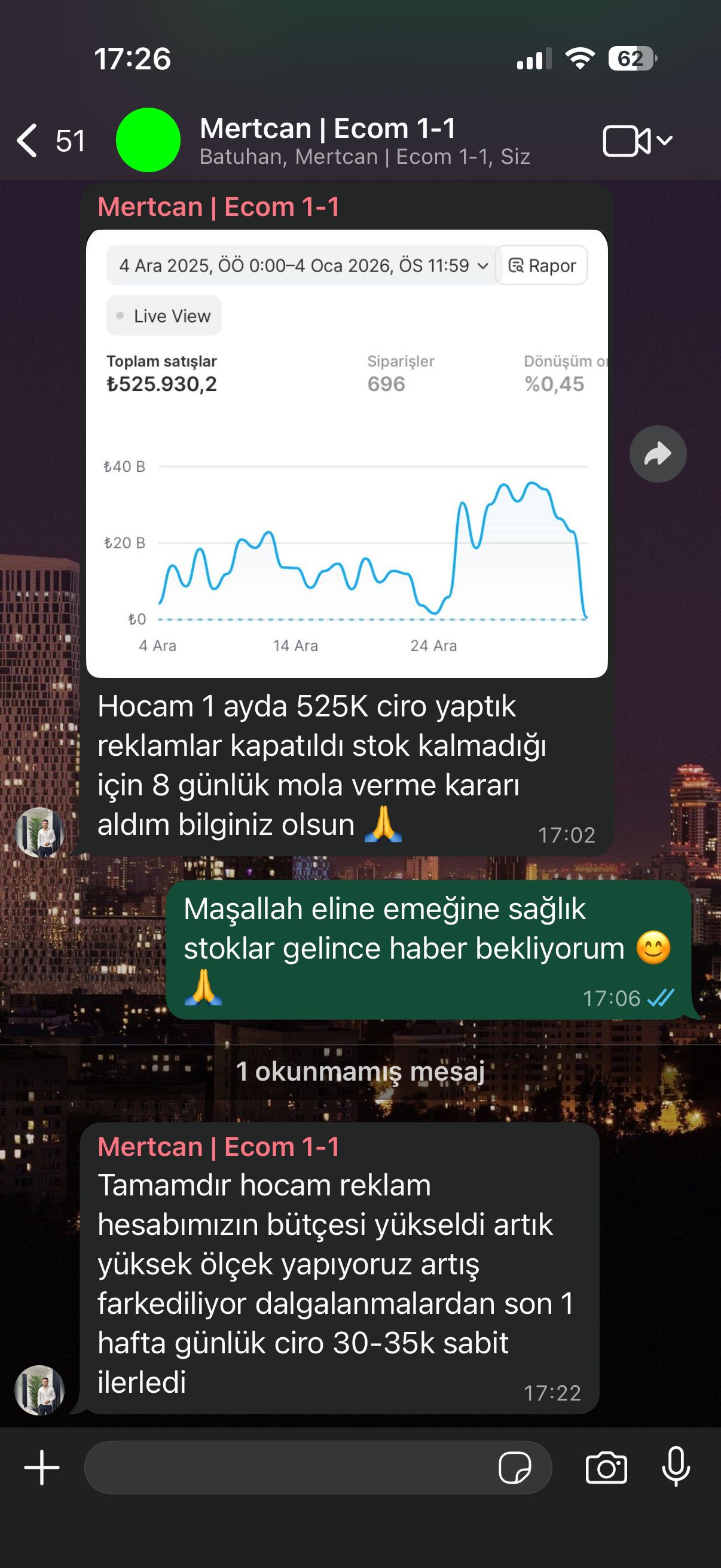The image size is (721, 1568).
Task: Open the shared sales report image
Action: pos(347,453)
